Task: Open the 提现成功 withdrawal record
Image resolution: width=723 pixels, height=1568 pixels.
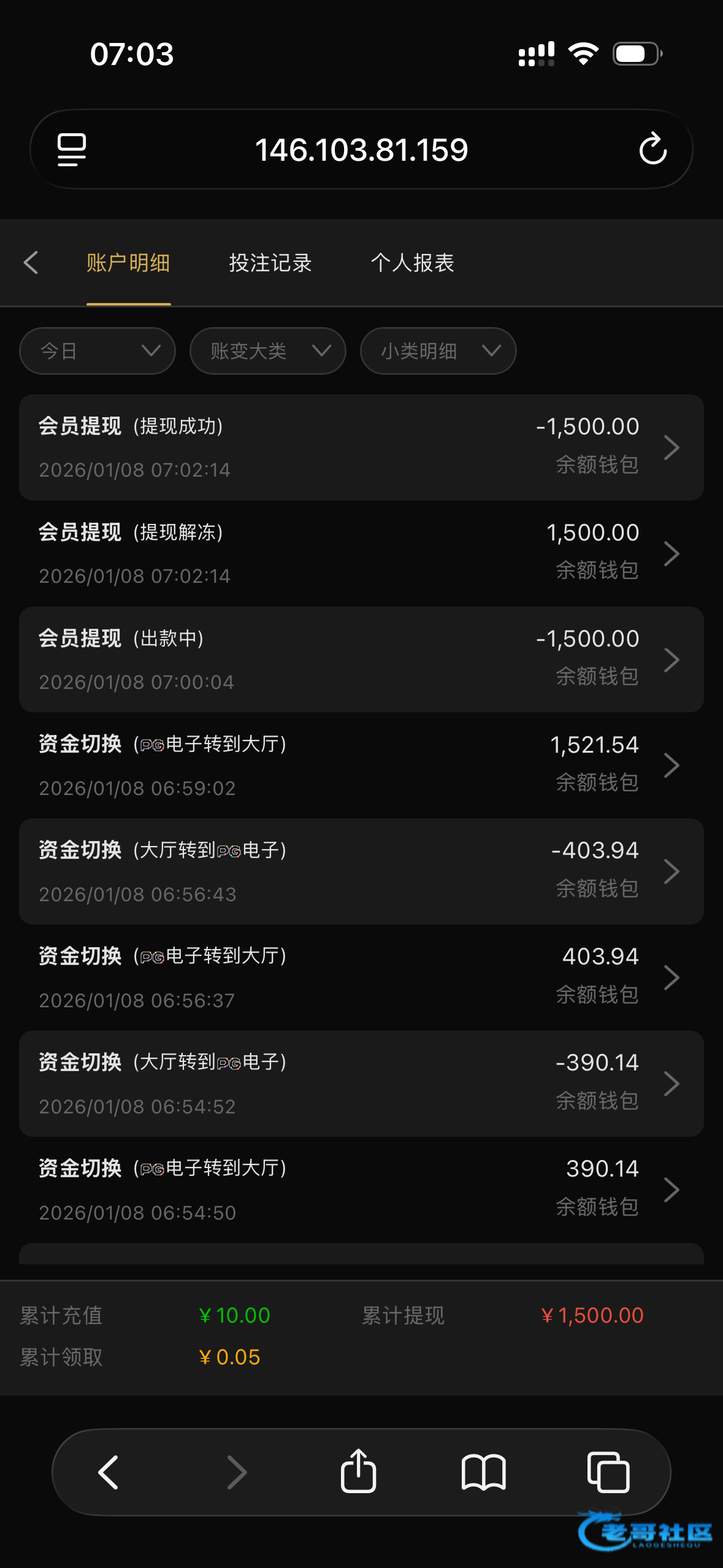Action: [x=361, y=447]
